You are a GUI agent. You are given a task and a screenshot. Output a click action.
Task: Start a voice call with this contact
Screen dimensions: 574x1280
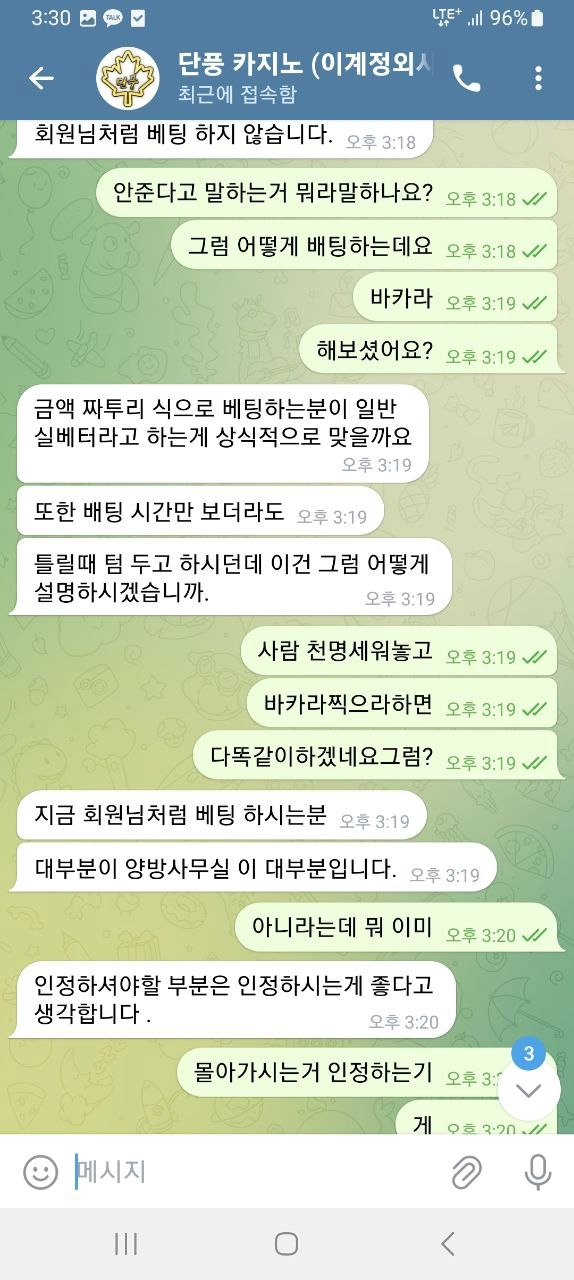(x=467, y=78)
